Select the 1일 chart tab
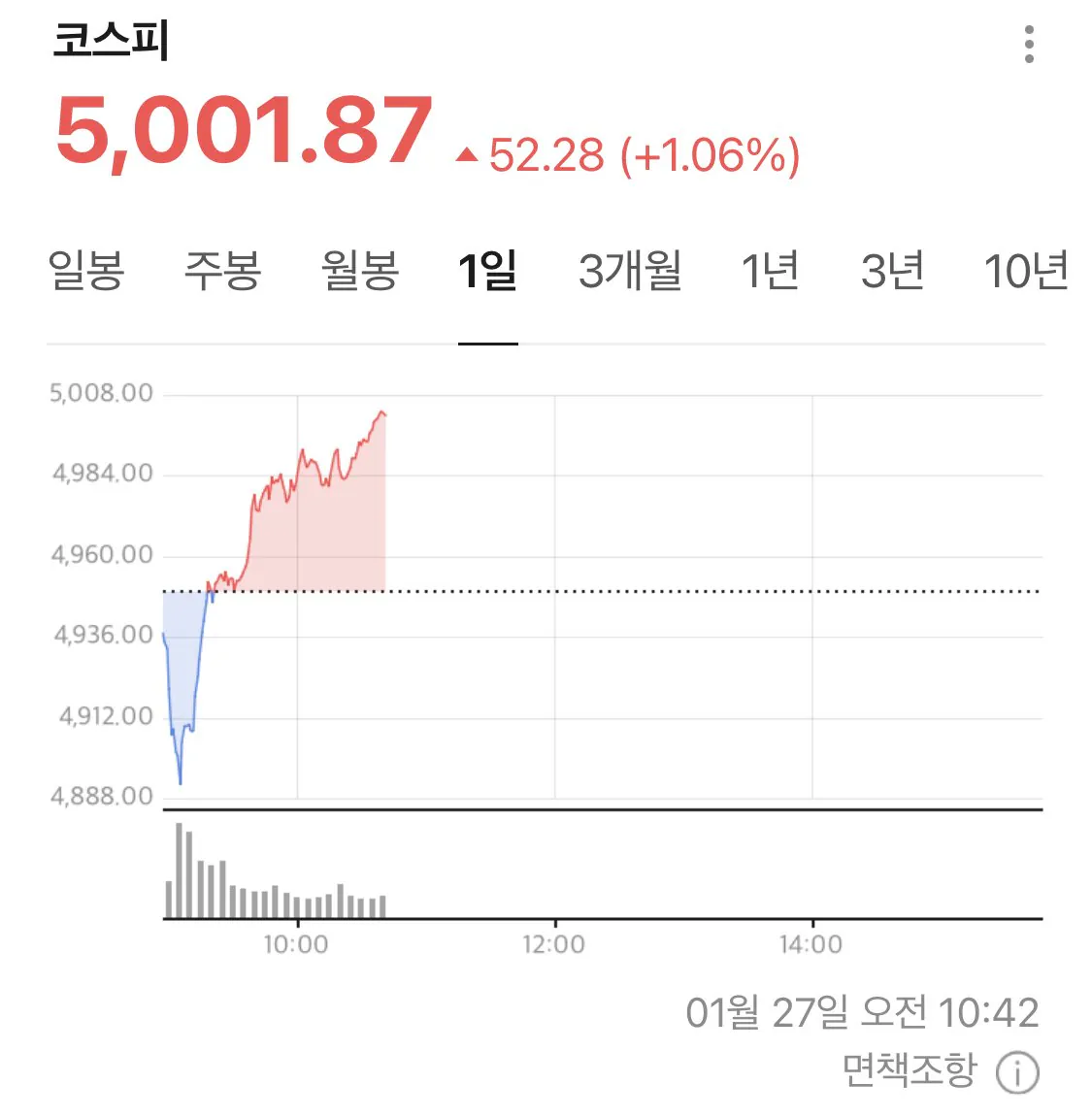Screen dimensions: 1092x1117 tap(487, 271)
